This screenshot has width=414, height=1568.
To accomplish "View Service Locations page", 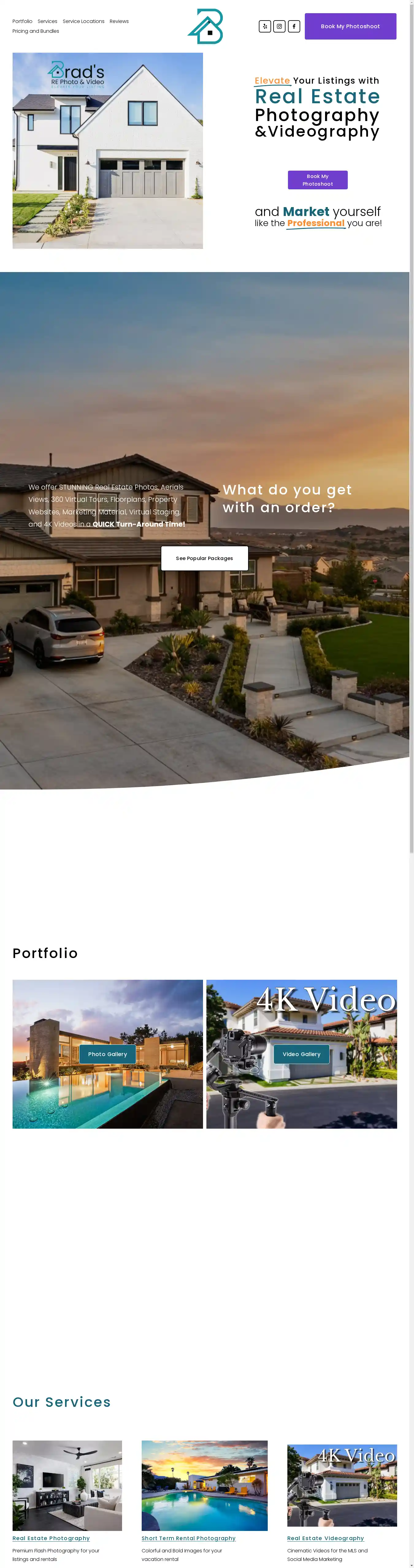I will pyautogui.click(x=83, y=21).
